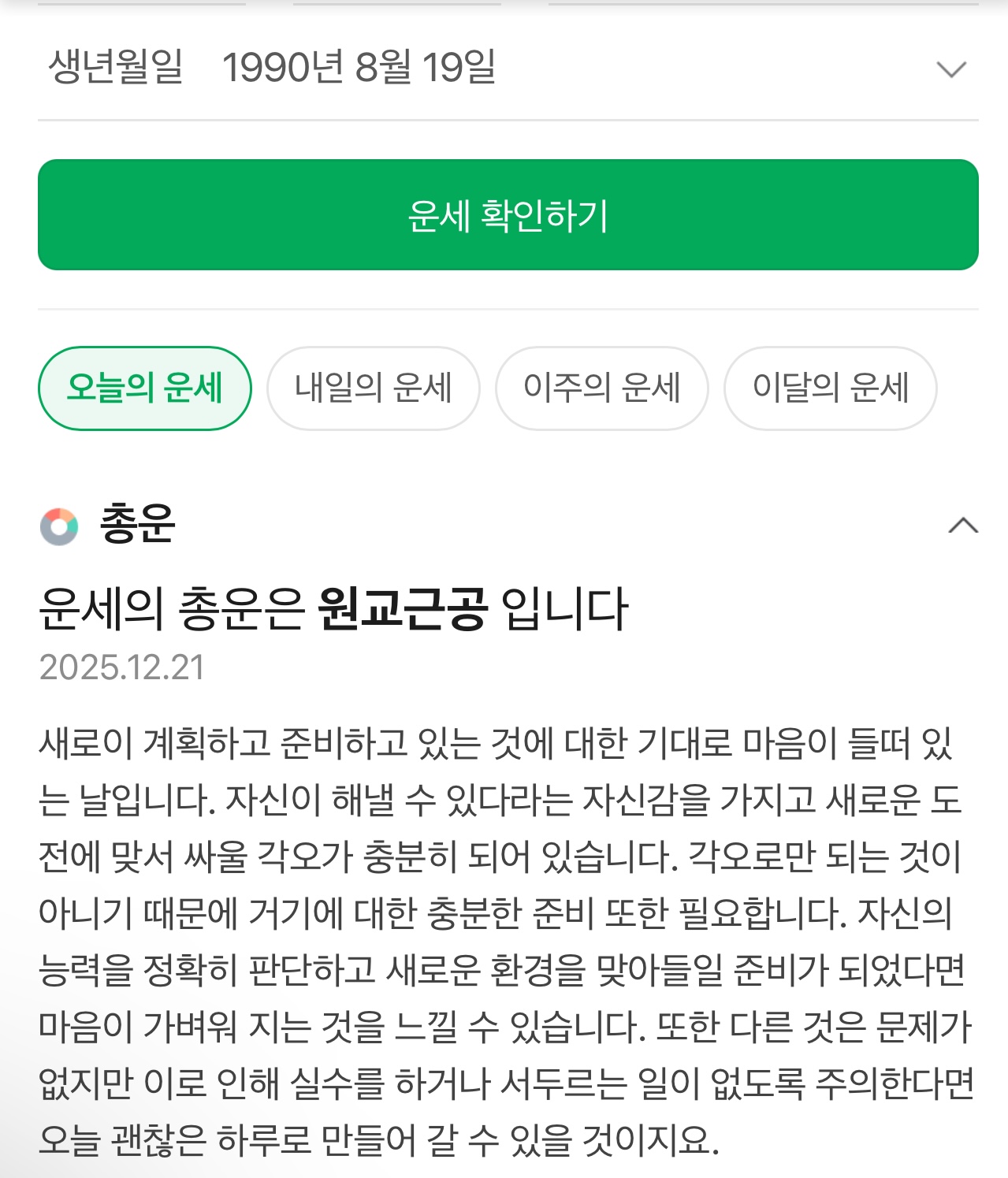The height and width of the screenshot is (1178, 1008).
Task: Open the 생년월일 birthdate dropdown
Action: pyautogui.click(x=950, y=69)
